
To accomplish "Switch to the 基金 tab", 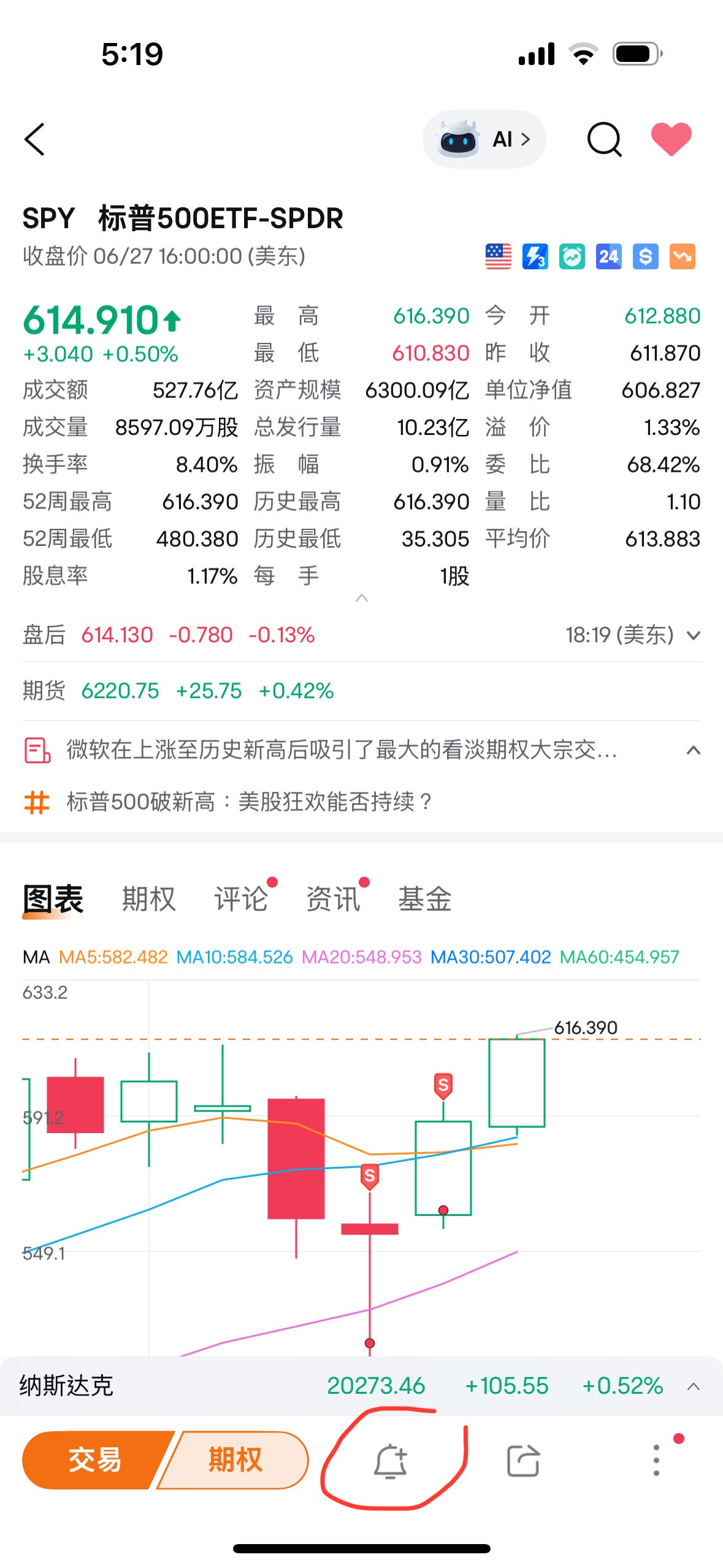I will (425, 899).
